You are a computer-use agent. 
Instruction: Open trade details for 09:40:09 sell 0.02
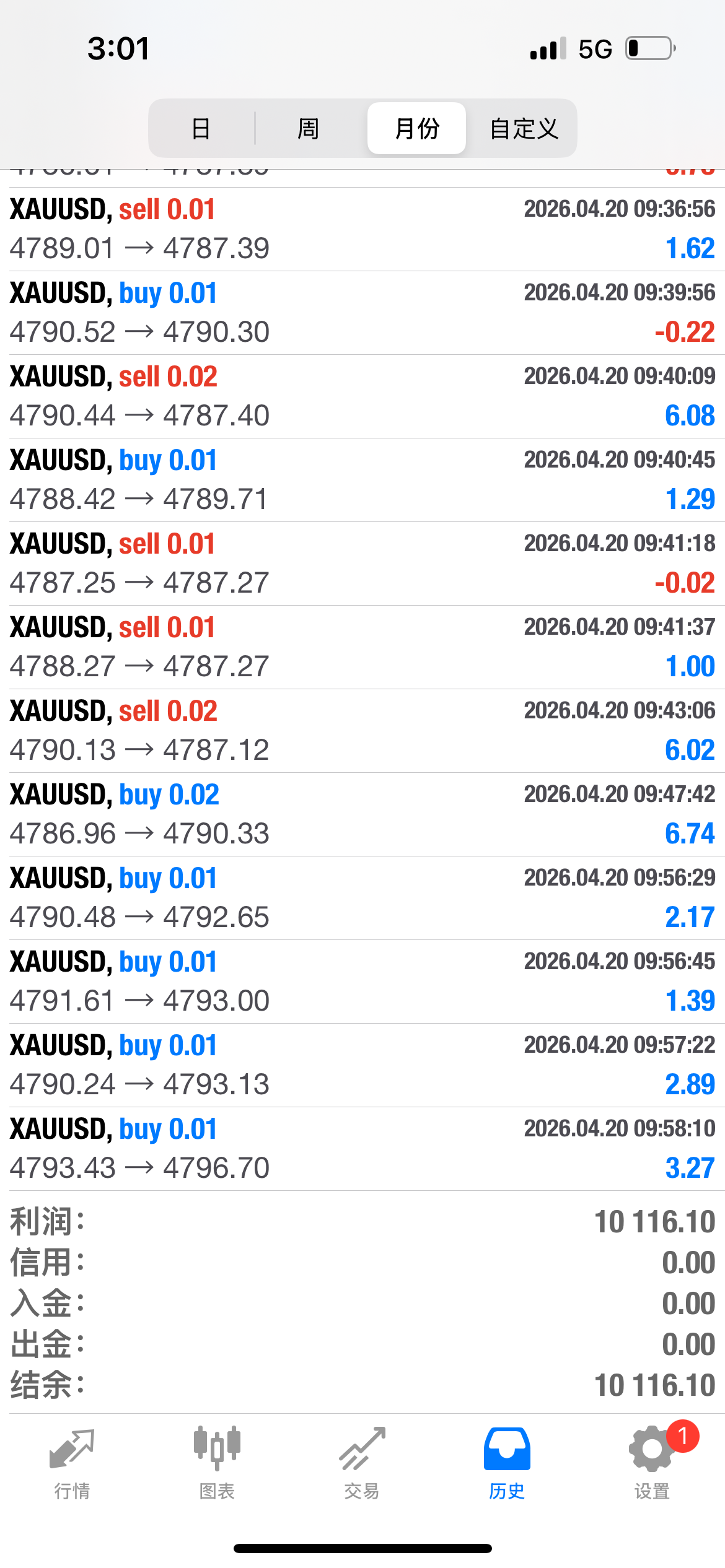(362, 396)
